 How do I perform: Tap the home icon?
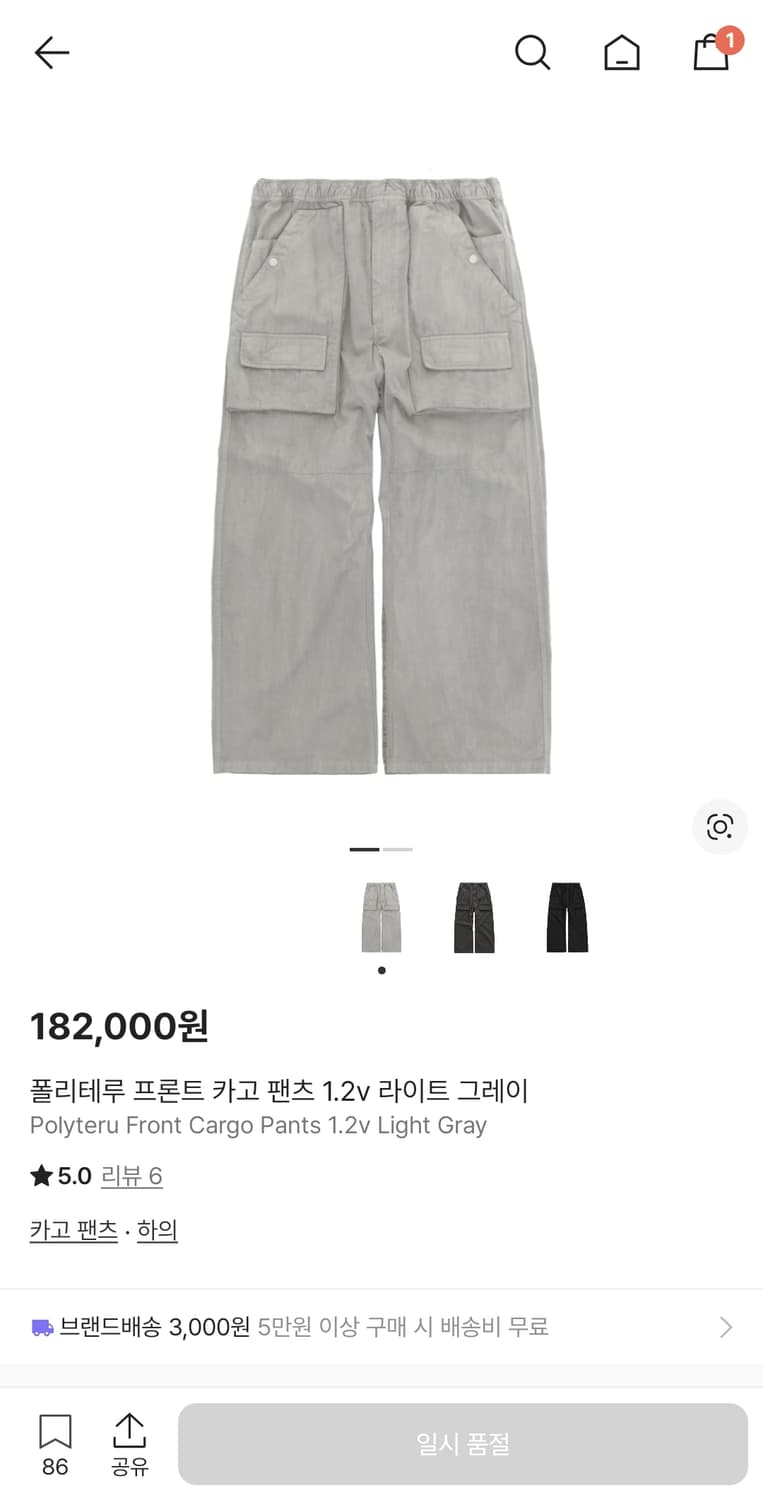[x=622, y=53]
